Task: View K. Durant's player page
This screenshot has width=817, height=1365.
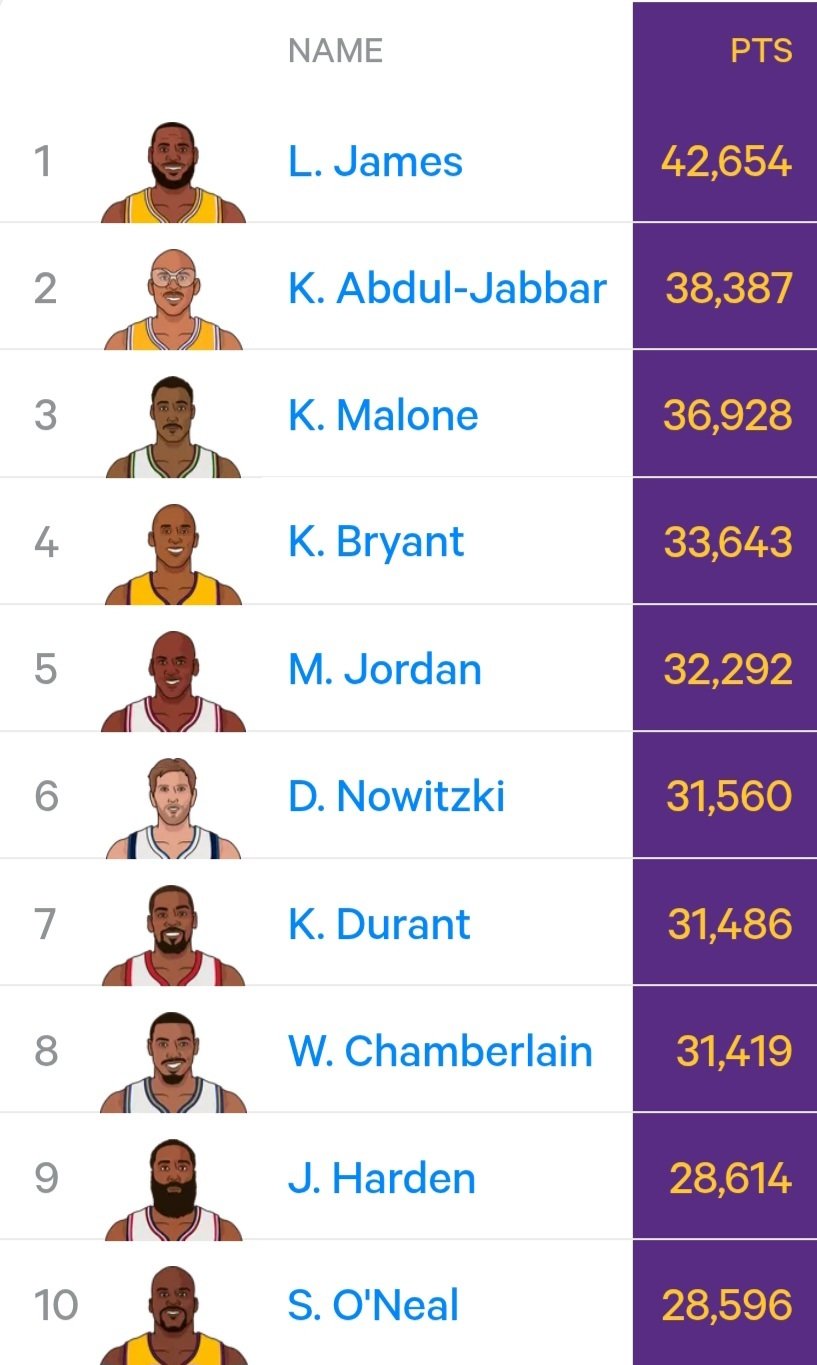Action: [x=379, y=924]
